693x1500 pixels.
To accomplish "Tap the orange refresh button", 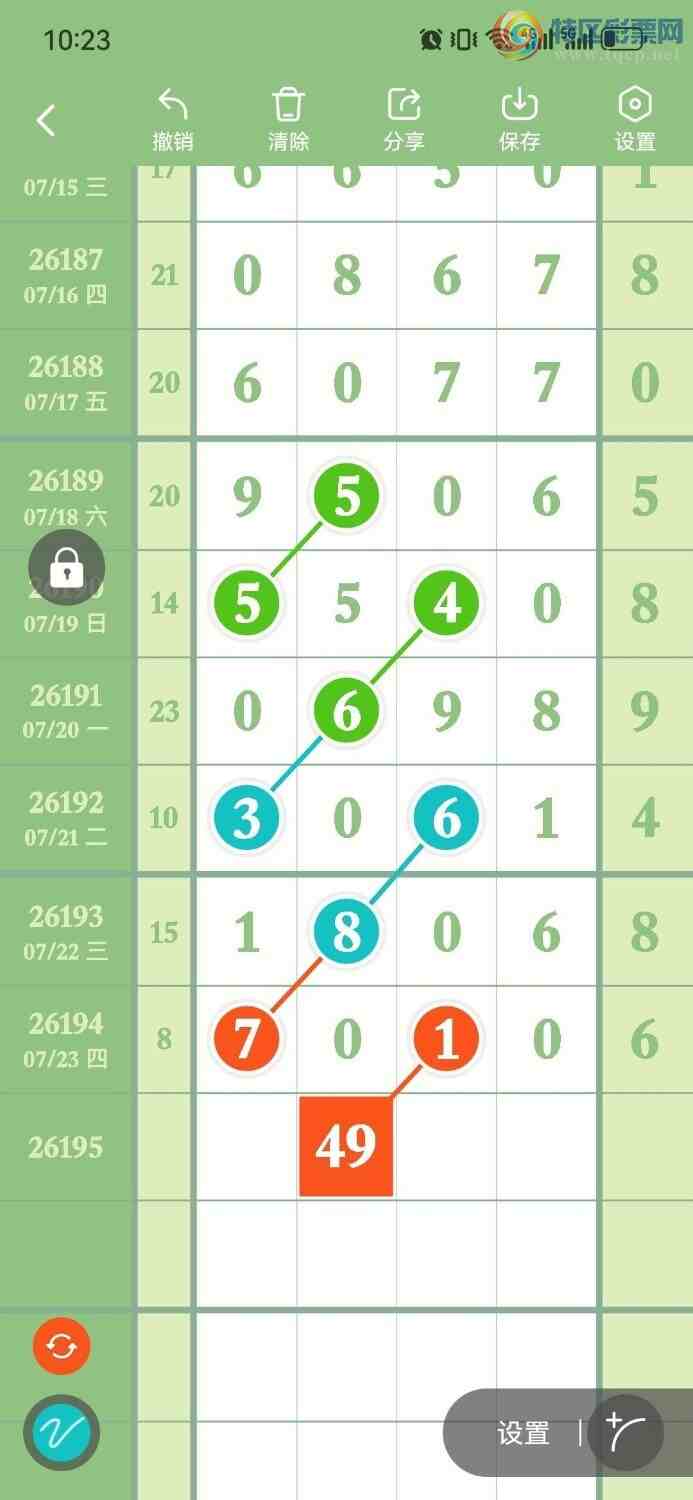I will [x=62, y=1347].
